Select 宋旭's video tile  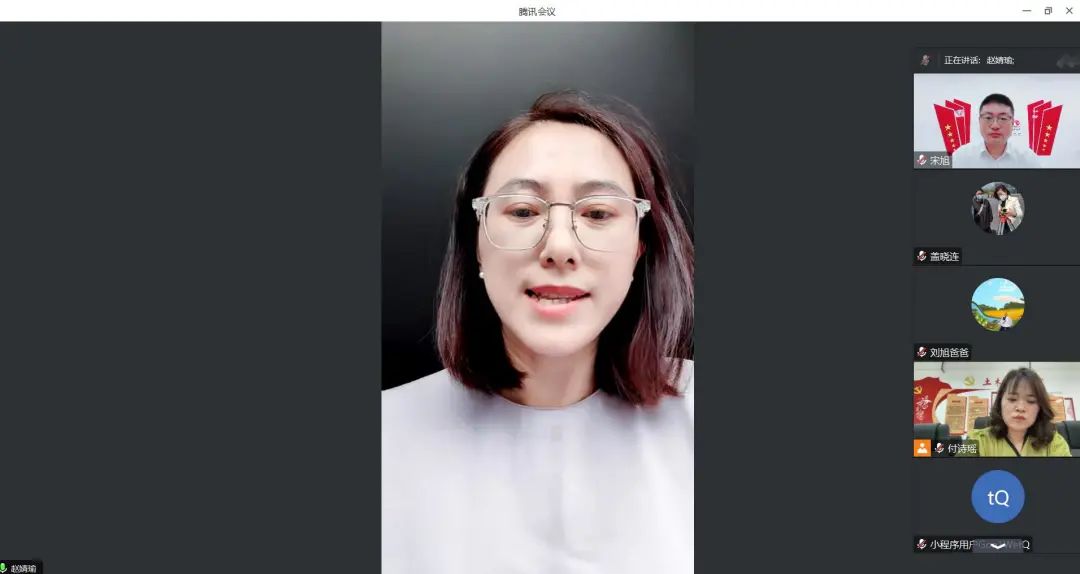[x=996, y=121]
